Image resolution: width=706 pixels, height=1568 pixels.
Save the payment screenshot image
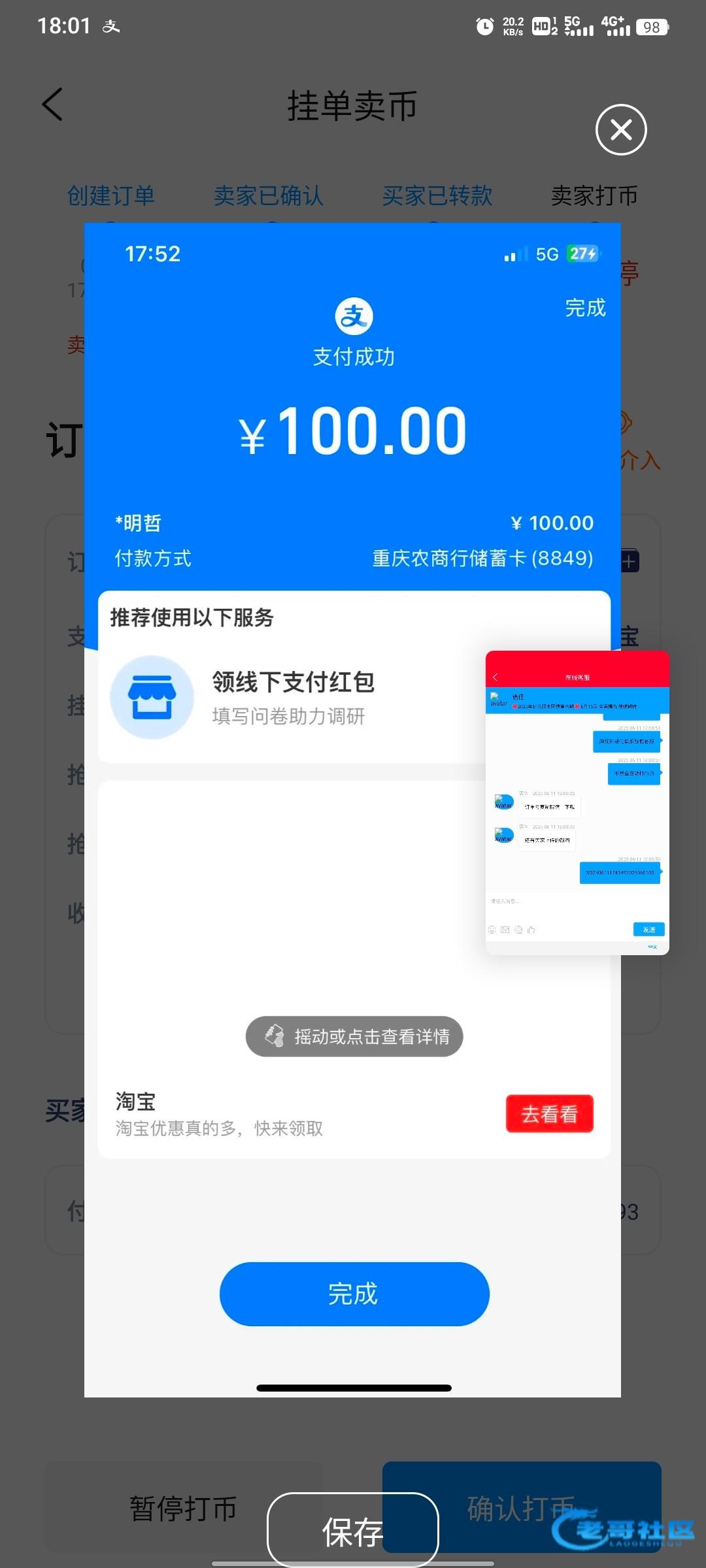pos(352,1530)
